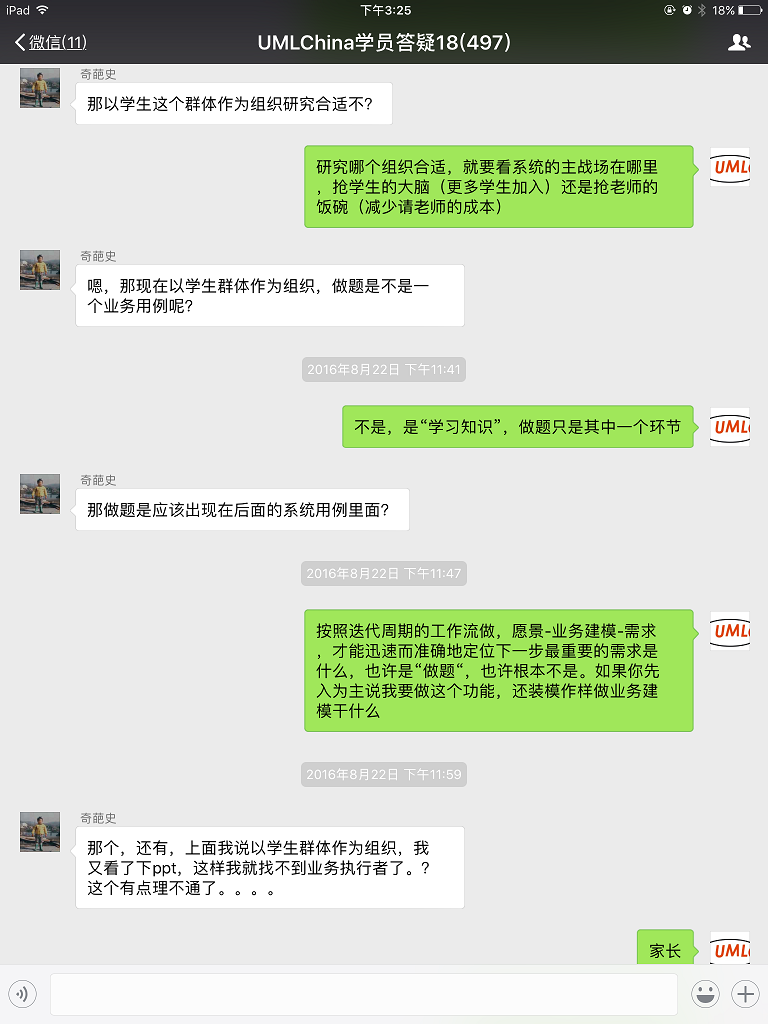
Task: Open 奇葩史's avatar beside the 业务执行者 message
Action: pos(40,831)
